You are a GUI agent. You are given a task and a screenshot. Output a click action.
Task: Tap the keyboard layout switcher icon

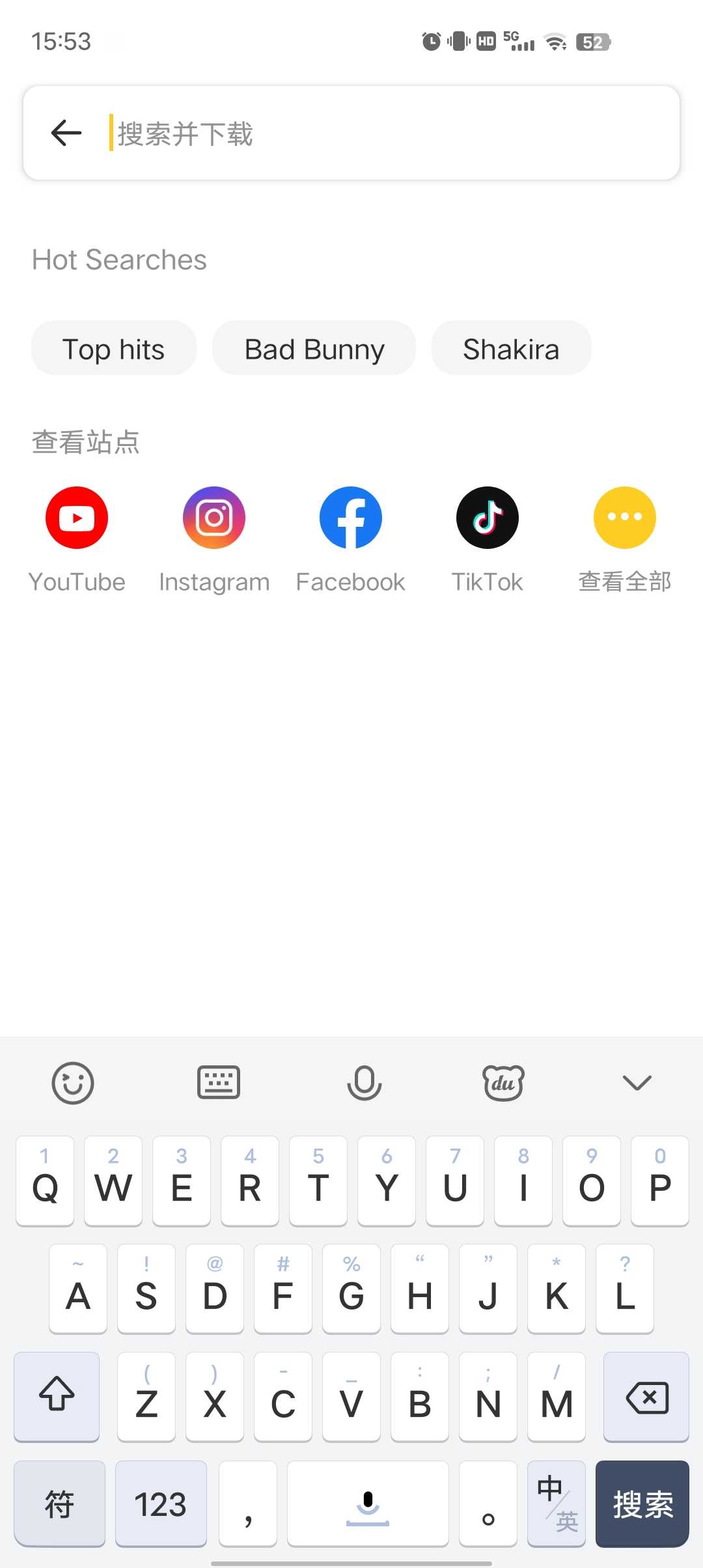pos(218,1082)
